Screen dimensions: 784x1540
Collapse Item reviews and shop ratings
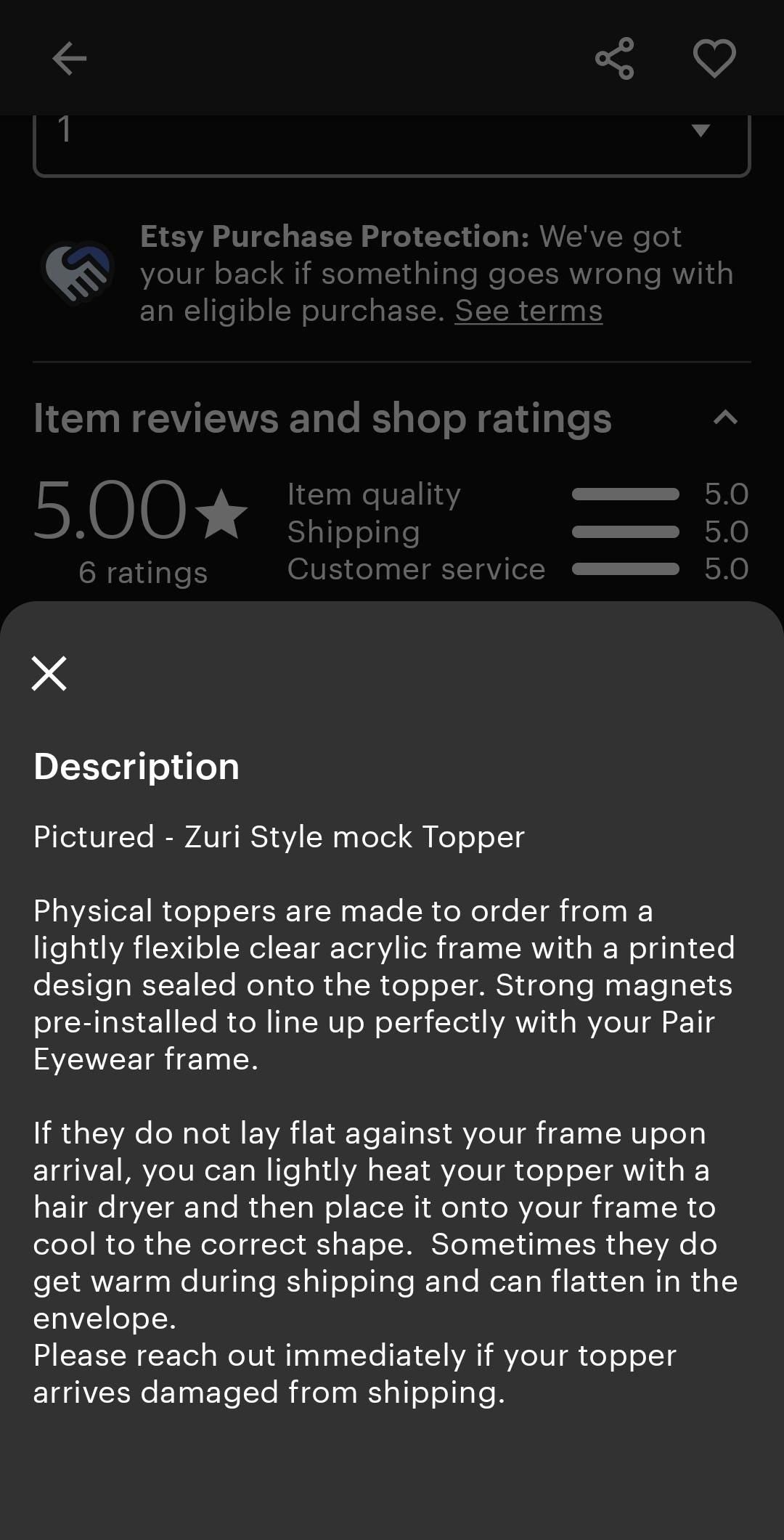(x=724, y=417)
